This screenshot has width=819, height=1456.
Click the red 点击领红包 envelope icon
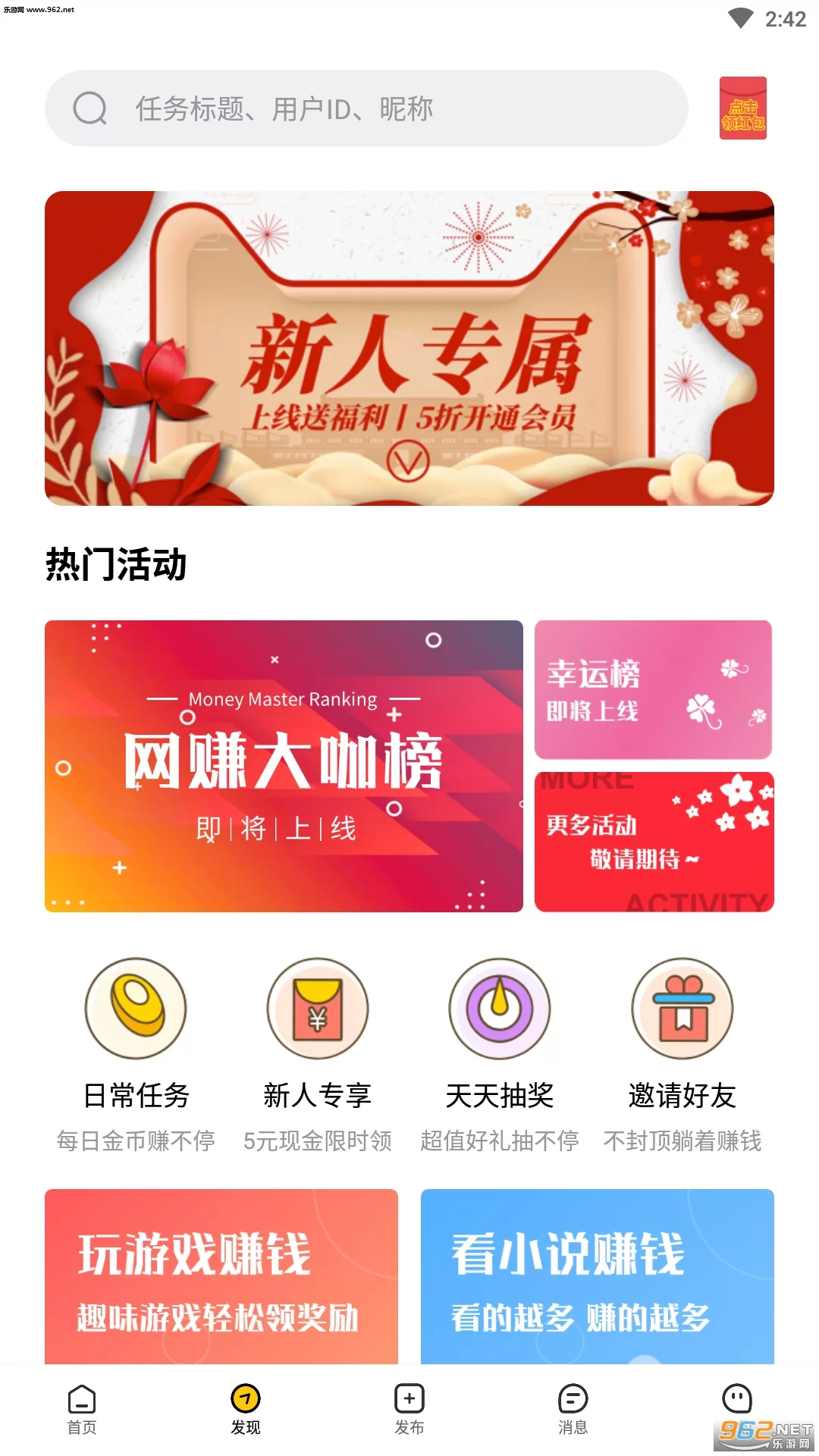[x=742, y=108]
